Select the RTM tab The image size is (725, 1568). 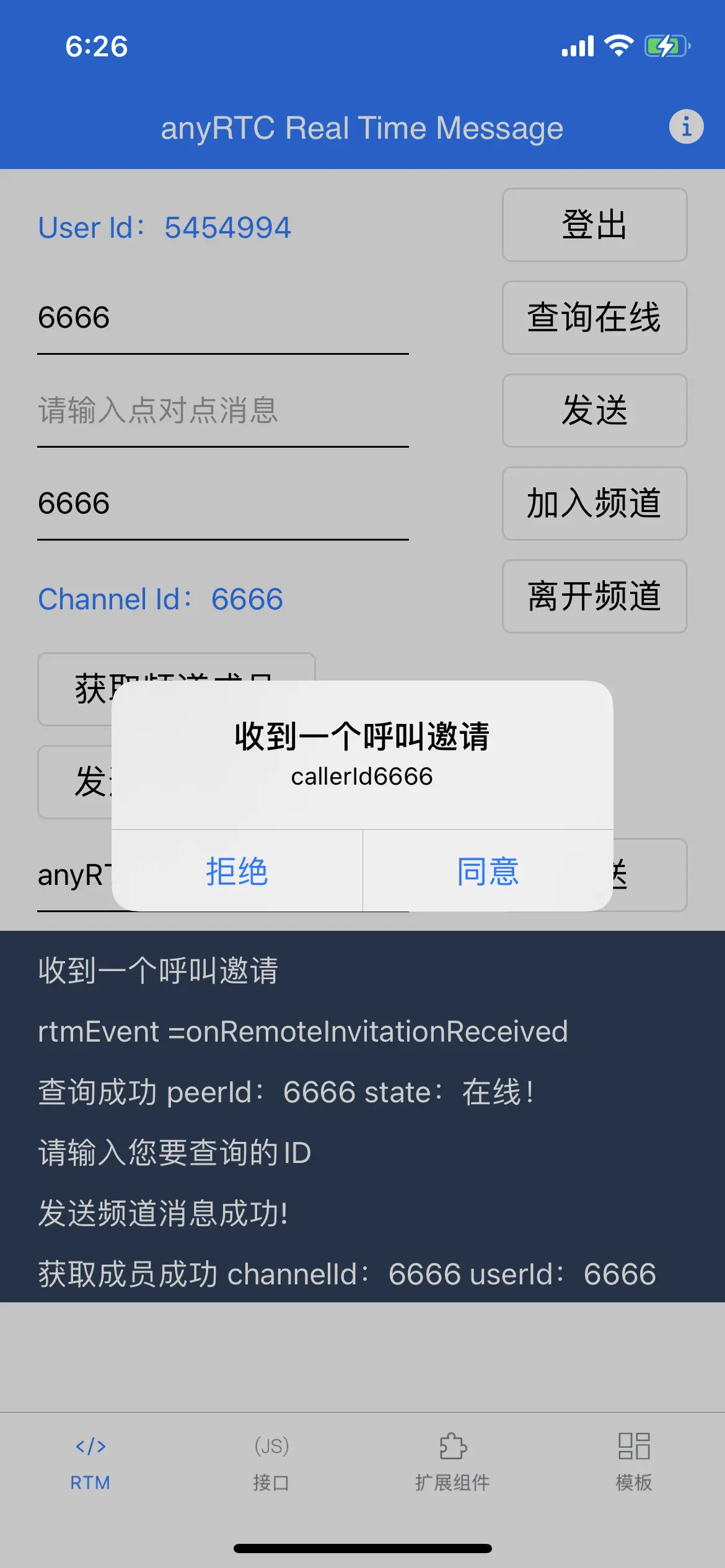90,1462
